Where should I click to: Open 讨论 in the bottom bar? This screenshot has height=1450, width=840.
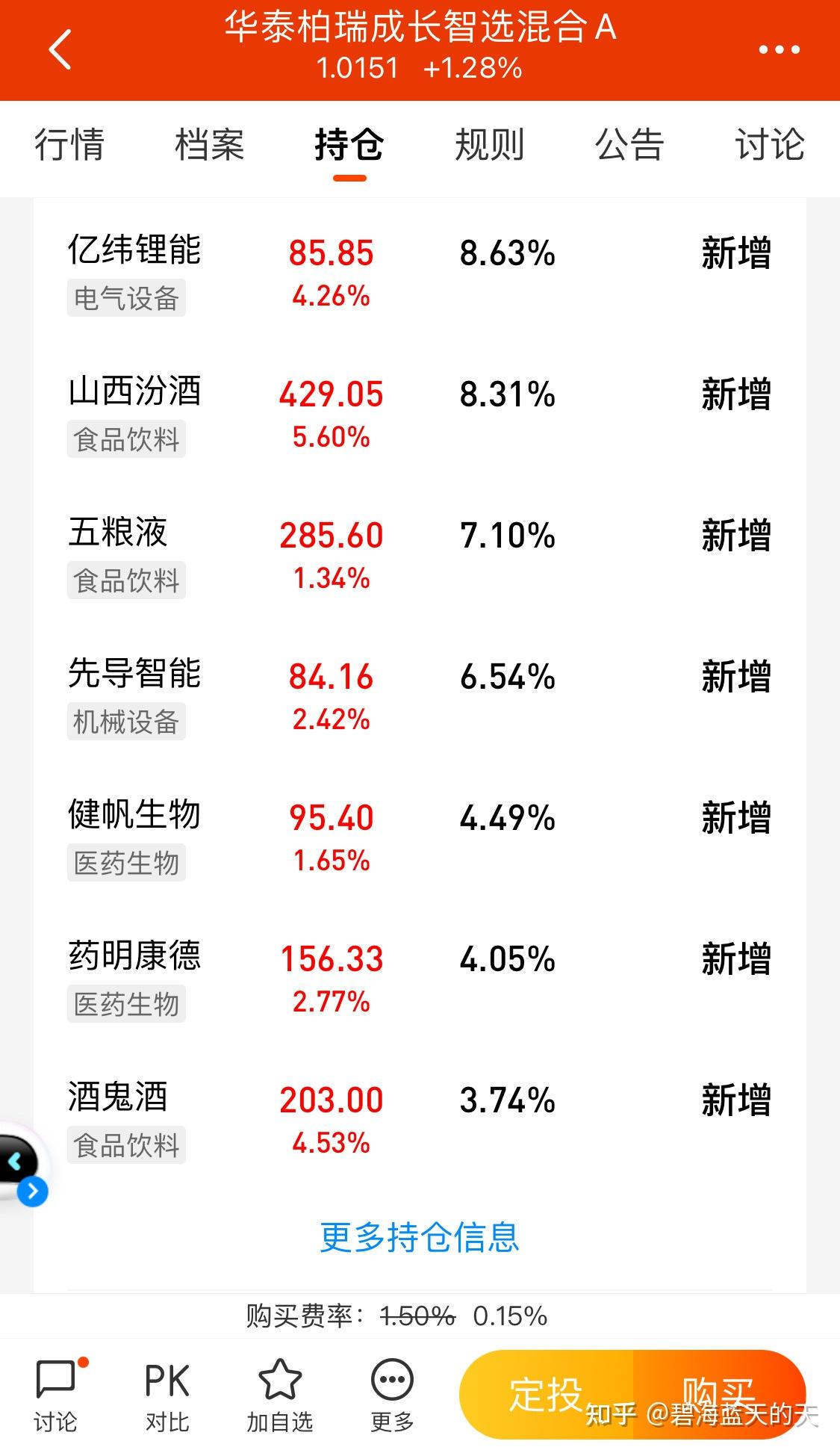[x=55, y=1395]
